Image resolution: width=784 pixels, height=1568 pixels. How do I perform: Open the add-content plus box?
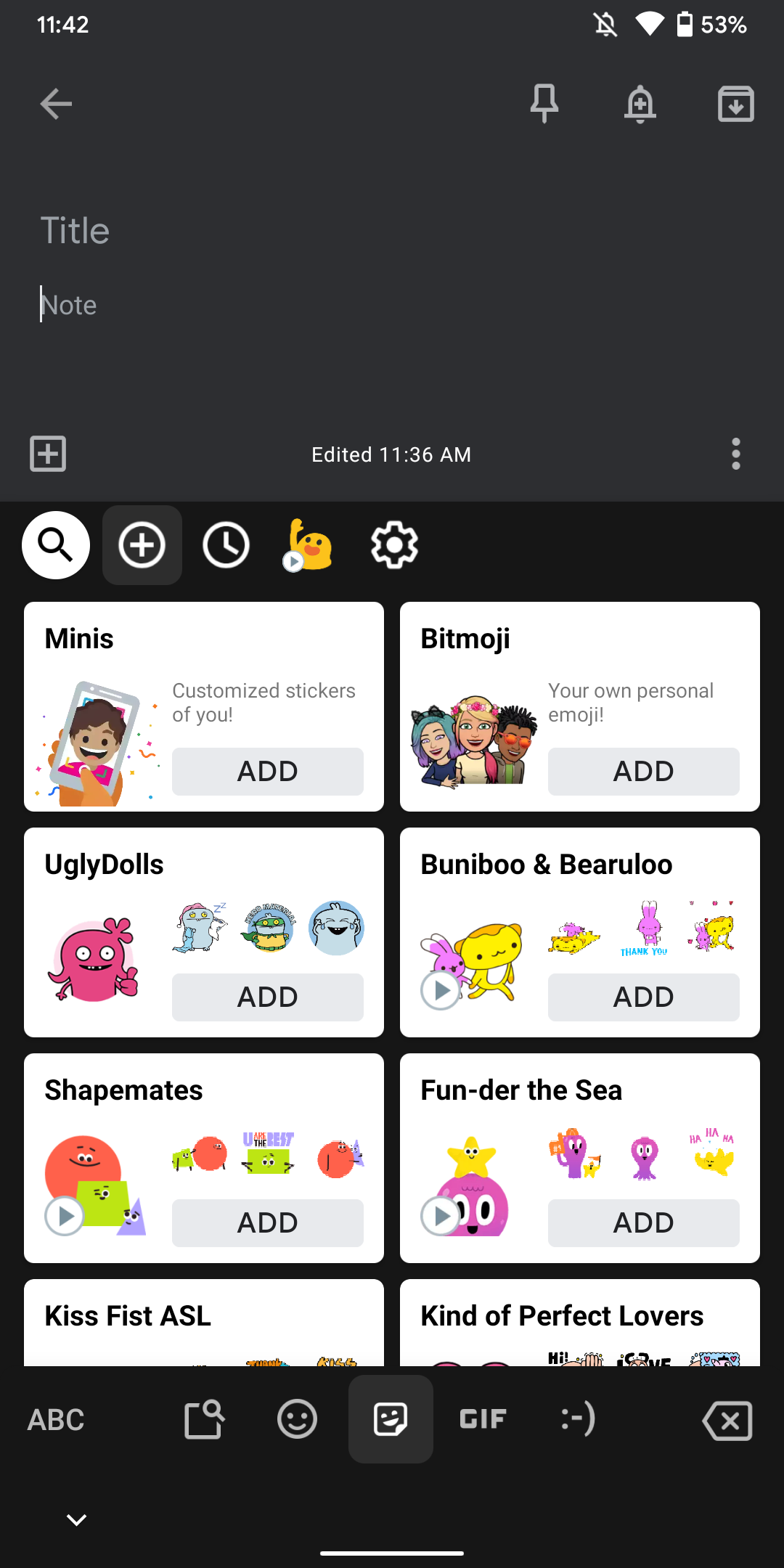48,454
